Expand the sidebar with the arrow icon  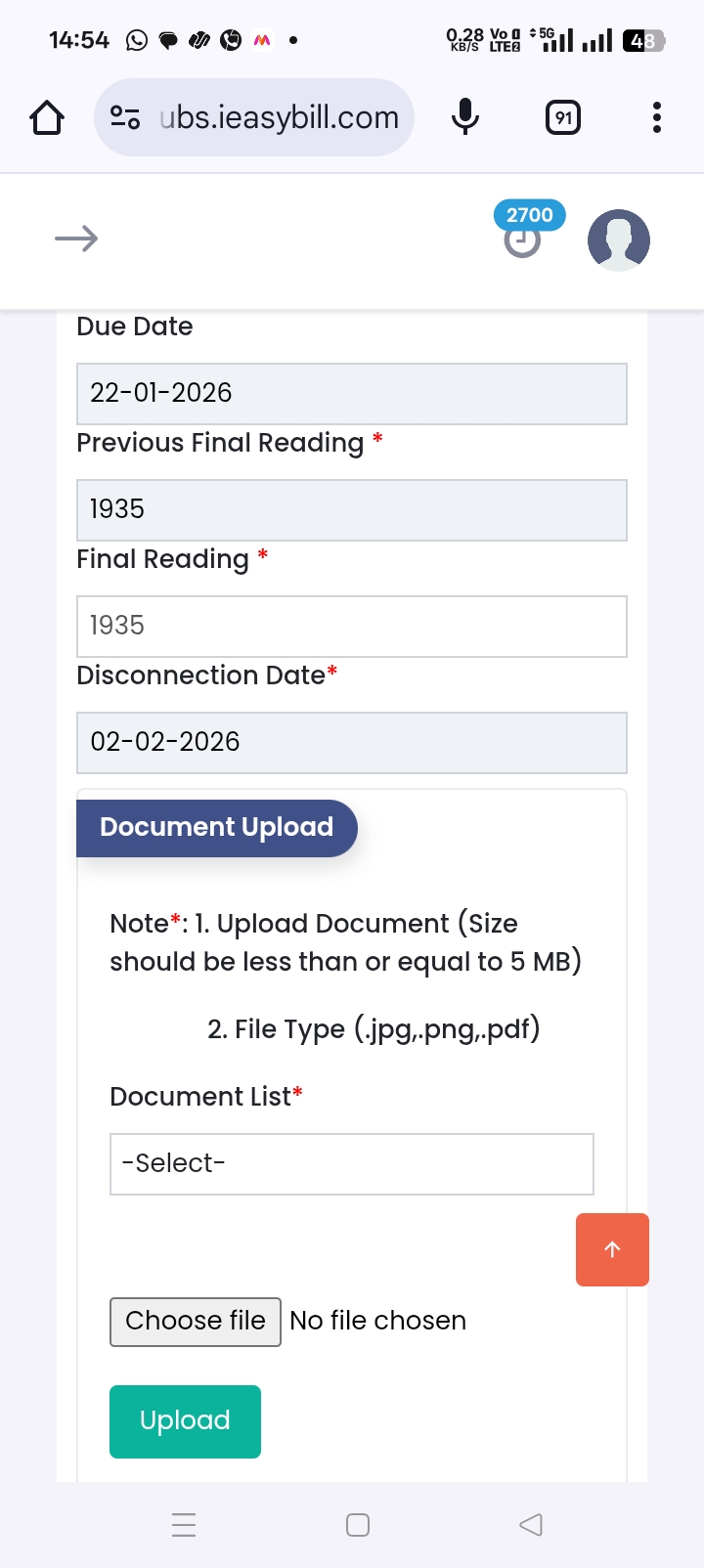[76, 239]
